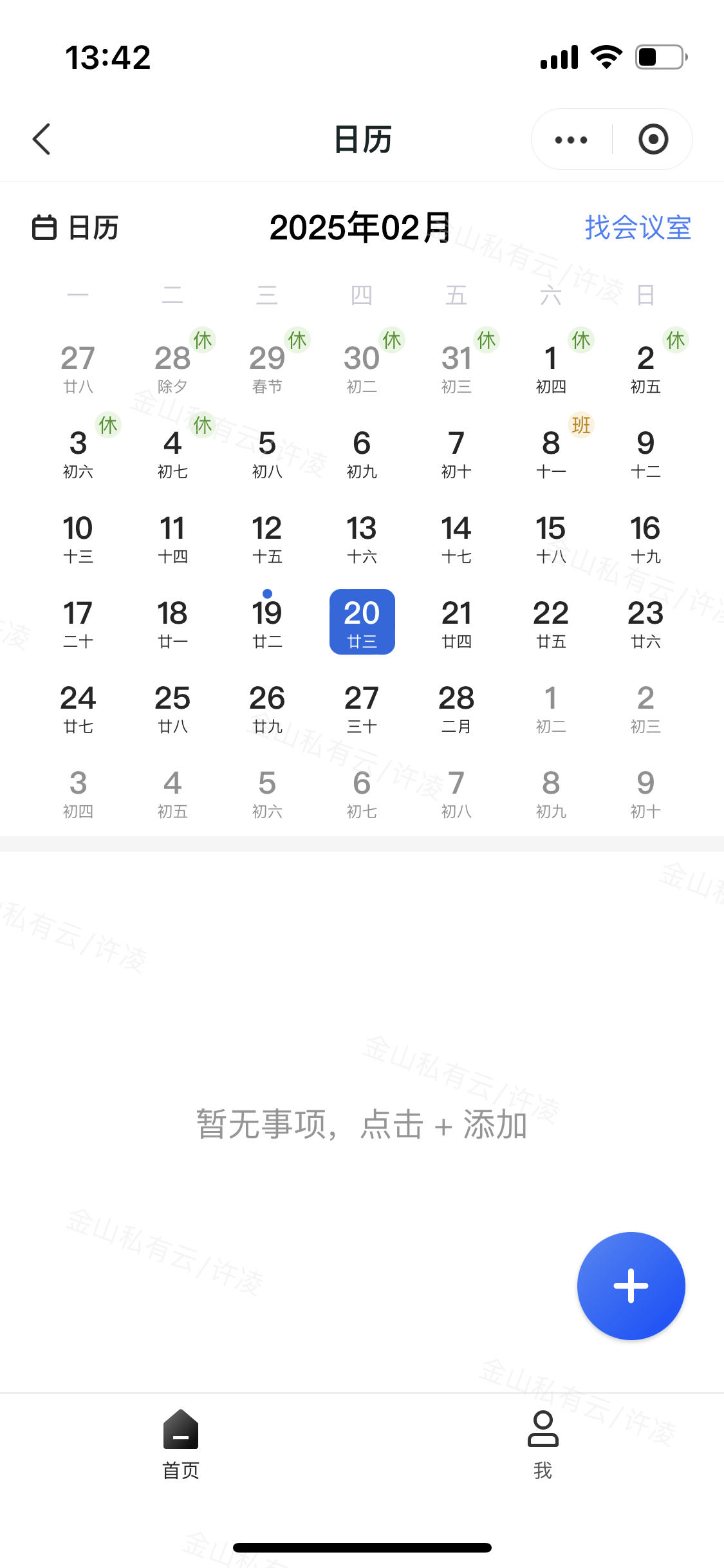Tap the 2025年02月 month title

360,228
